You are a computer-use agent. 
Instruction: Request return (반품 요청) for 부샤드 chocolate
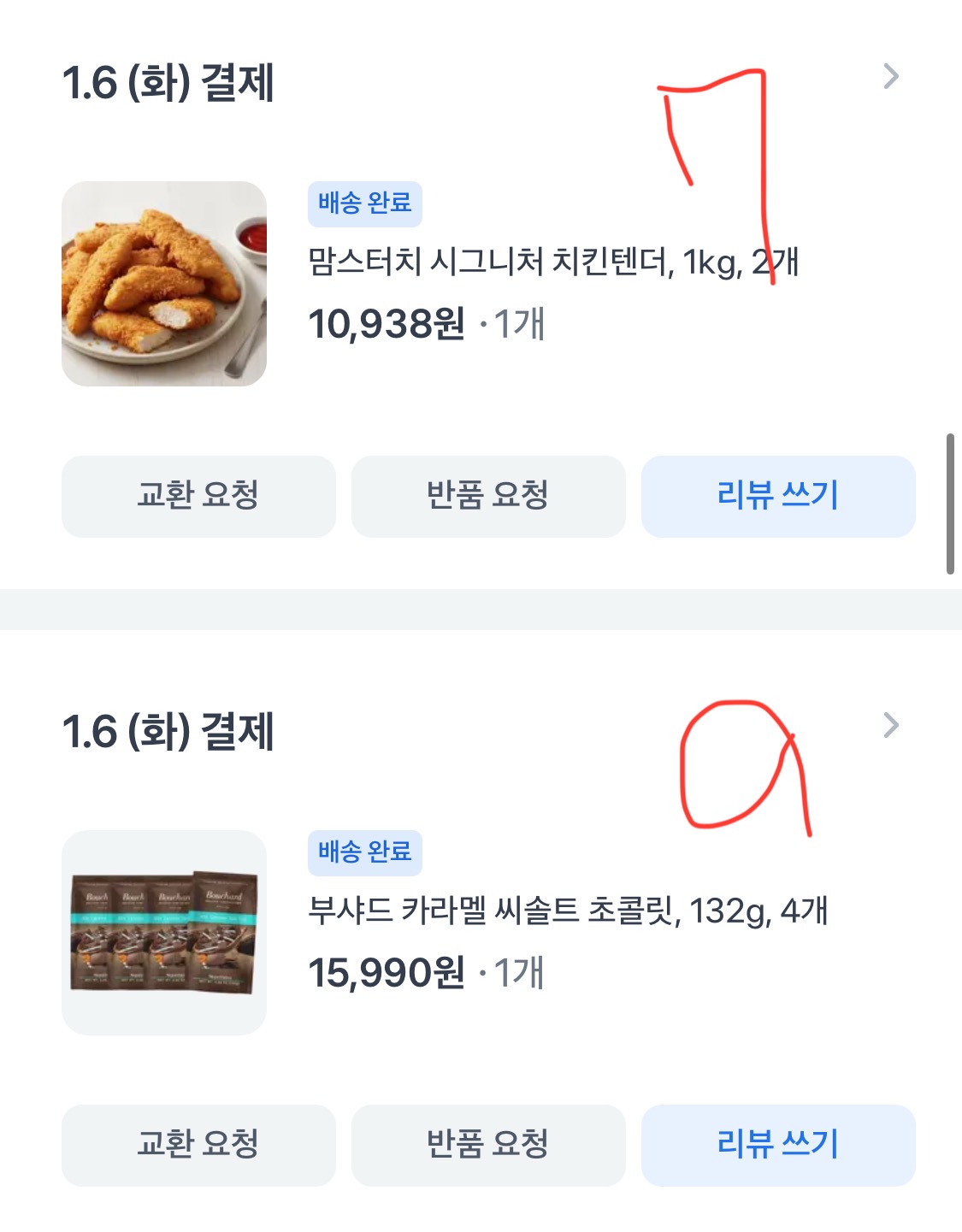coord(488,1145)
